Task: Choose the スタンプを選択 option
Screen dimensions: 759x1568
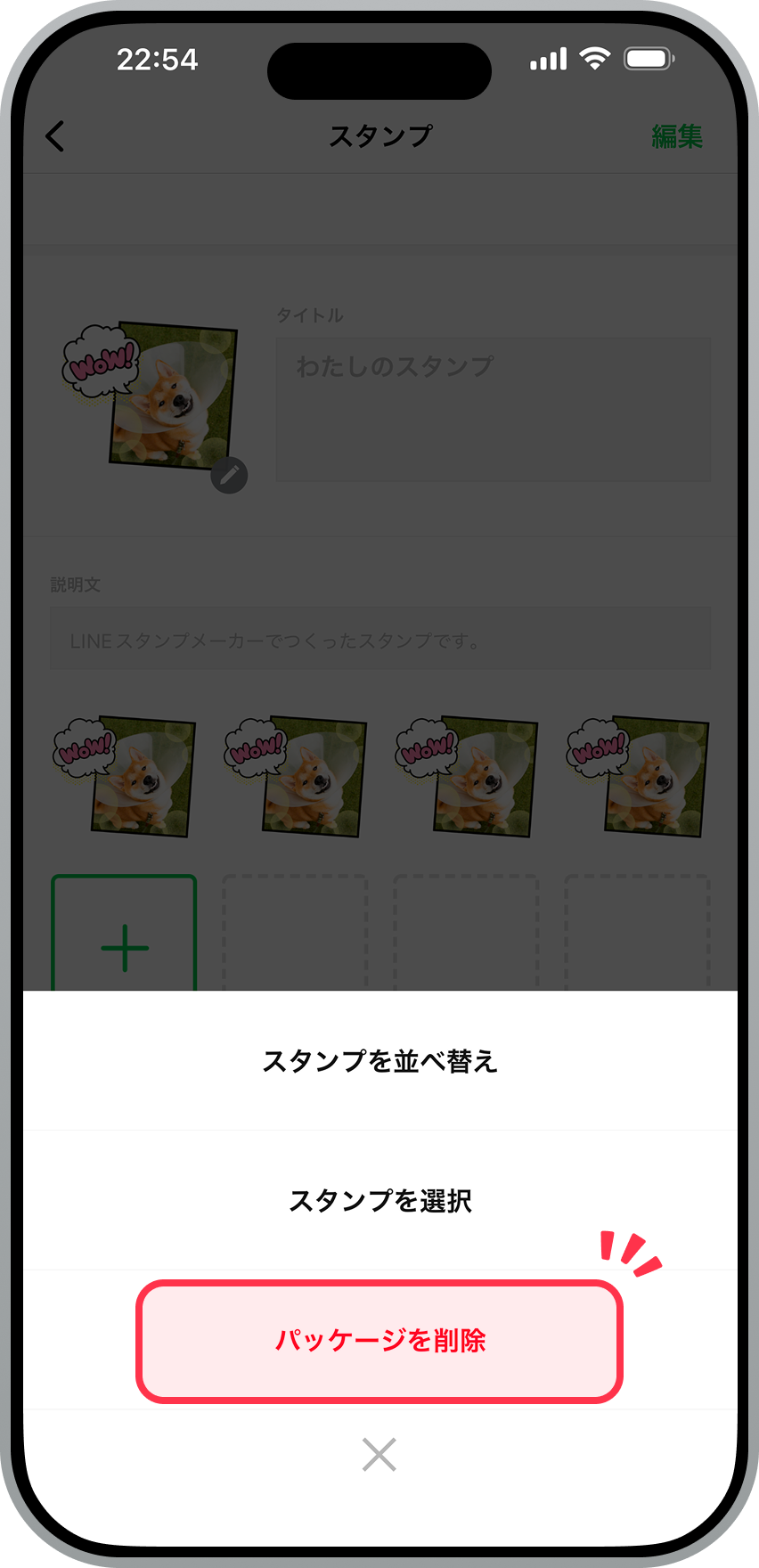Action: coord(379,1201)
